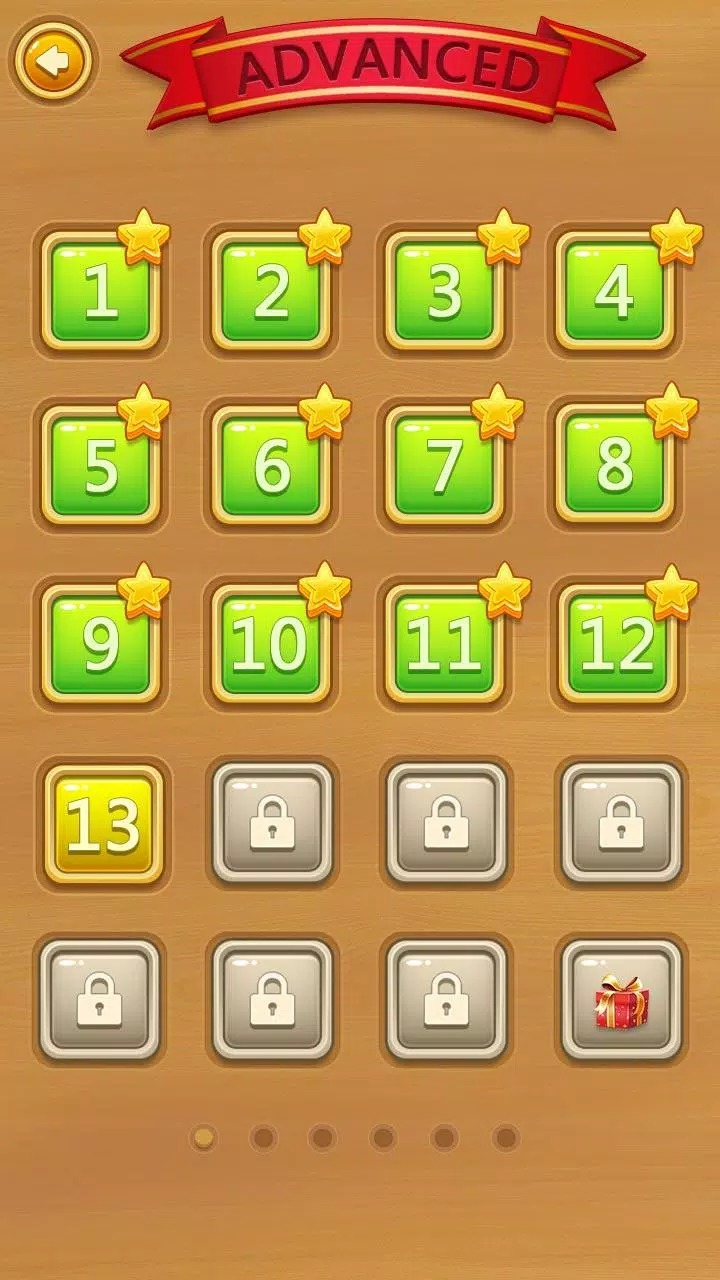Select level 4
The width and height of the screenshot is (720, 1280).
615,292
